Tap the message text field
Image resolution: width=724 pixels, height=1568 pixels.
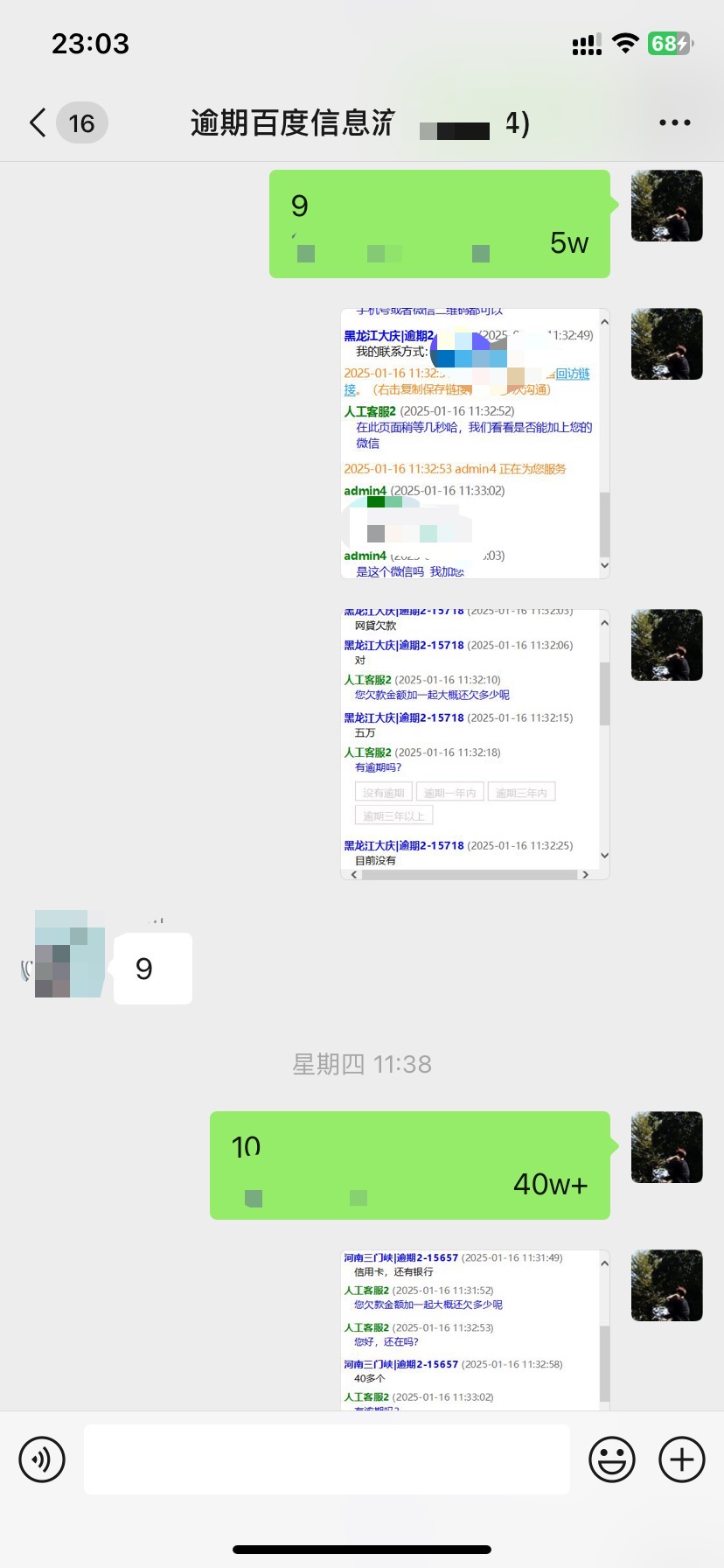326,1459
